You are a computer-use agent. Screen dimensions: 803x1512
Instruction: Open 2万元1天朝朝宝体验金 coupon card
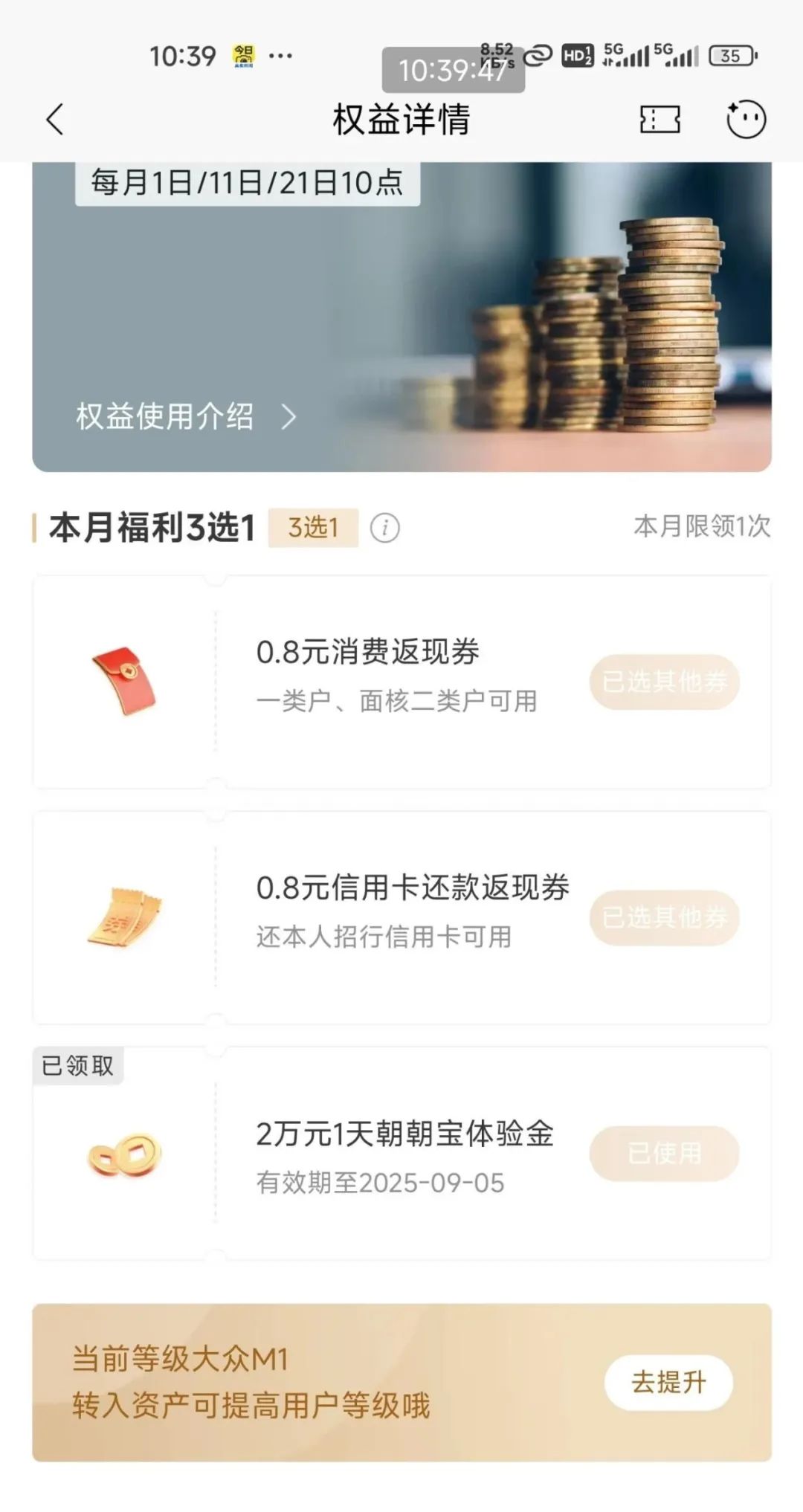pyautogui.click(x=401, y=1152)
